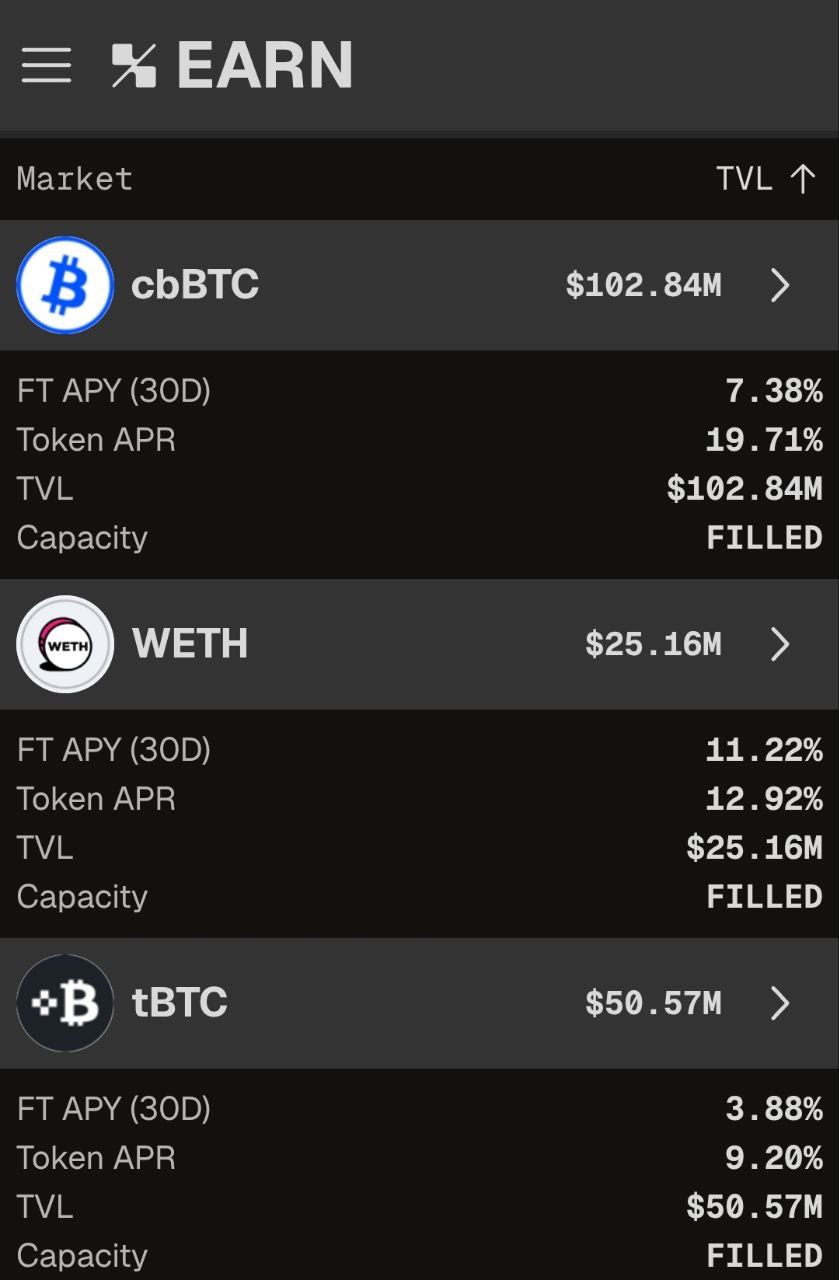Sort markets by TVL column
This screenshot has height=1280, width=839.
765,179
